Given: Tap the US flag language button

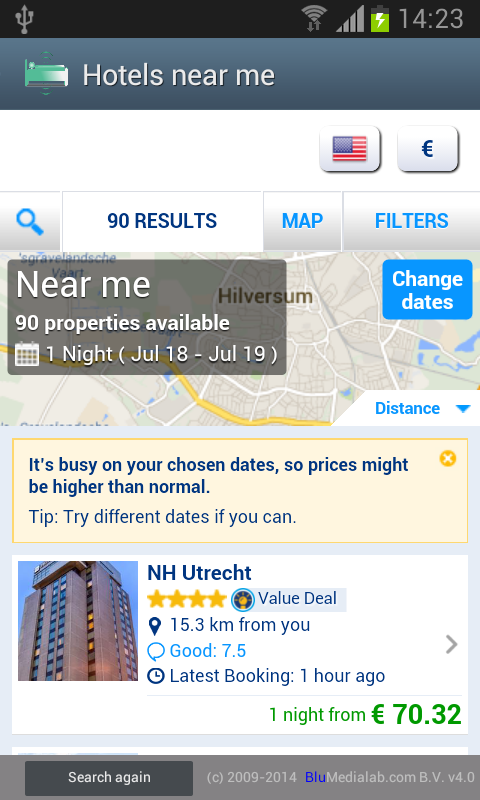Looking at the screenshot, I should pyautogui.click(x=350, y=149).
